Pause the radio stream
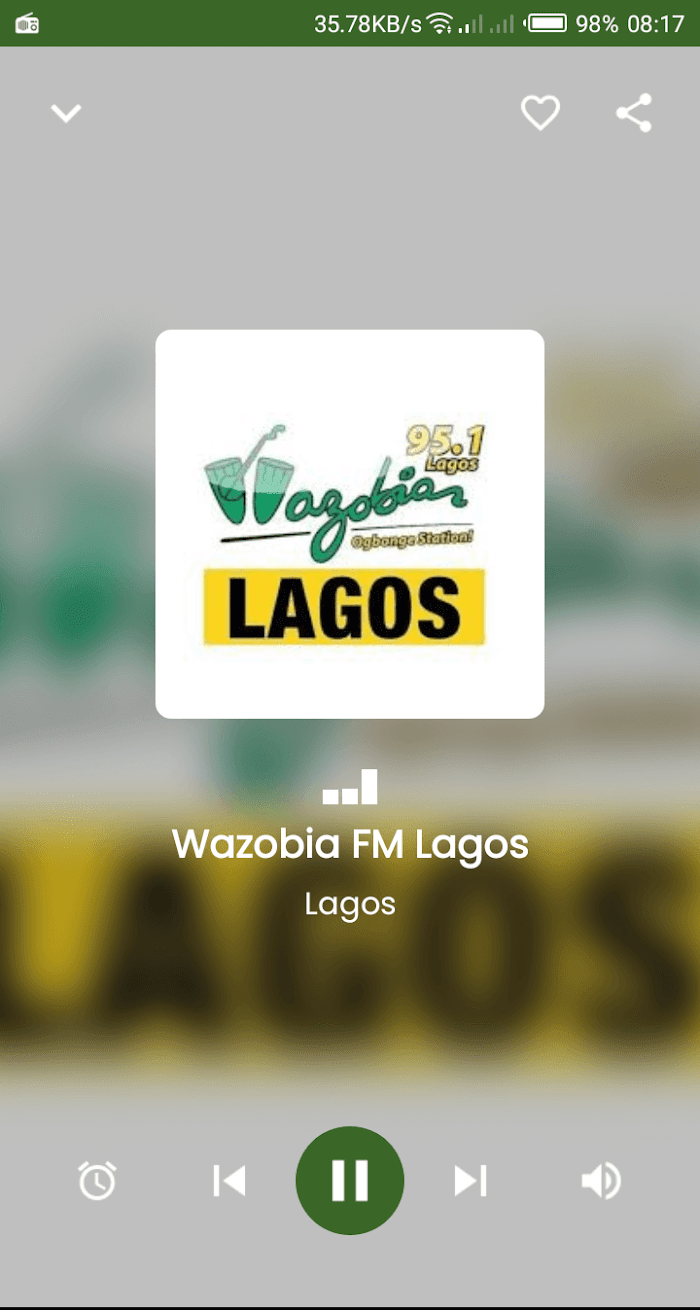Viewport: 700px width, 1310px height. (x=350, y=1181)
